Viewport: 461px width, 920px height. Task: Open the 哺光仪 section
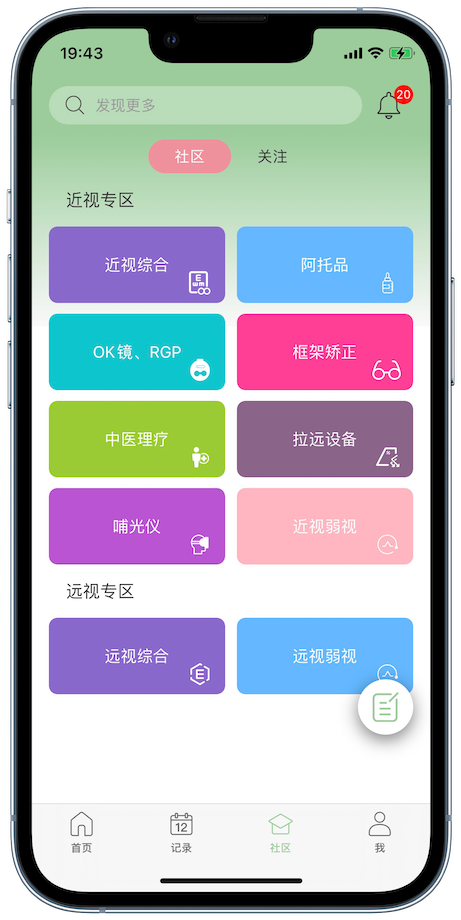pos(137,526)
